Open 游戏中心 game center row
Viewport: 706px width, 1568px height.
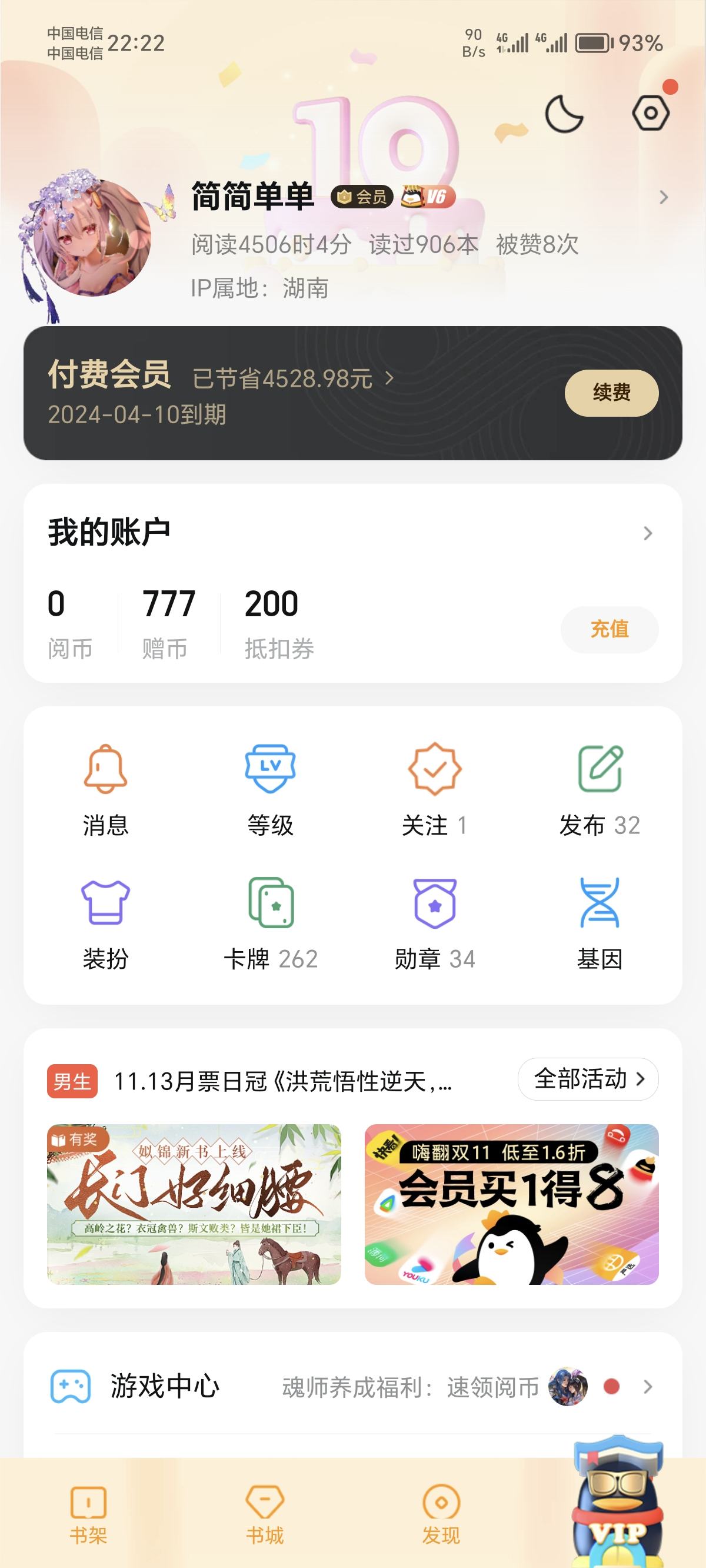pos(352,1387)
